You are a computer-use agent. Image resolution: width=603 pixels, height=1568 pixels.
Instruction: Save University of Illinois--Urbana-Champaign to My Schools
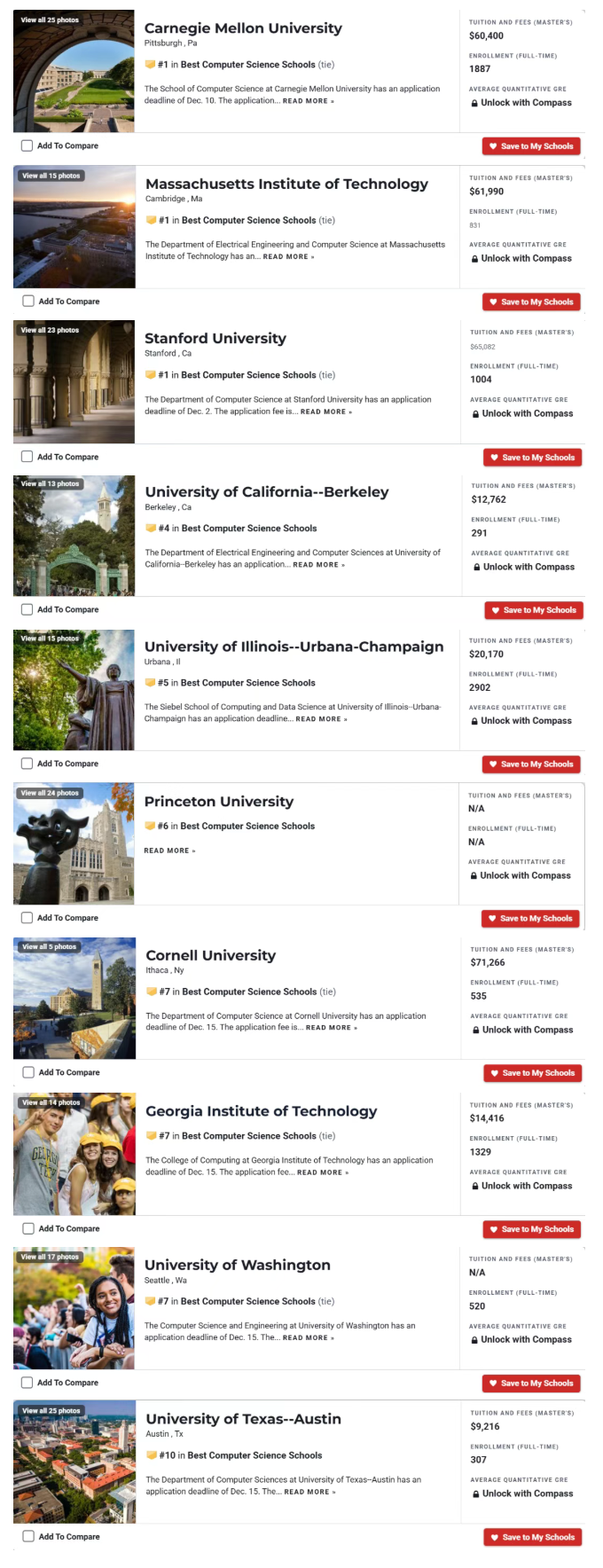(x=530, y=764)
